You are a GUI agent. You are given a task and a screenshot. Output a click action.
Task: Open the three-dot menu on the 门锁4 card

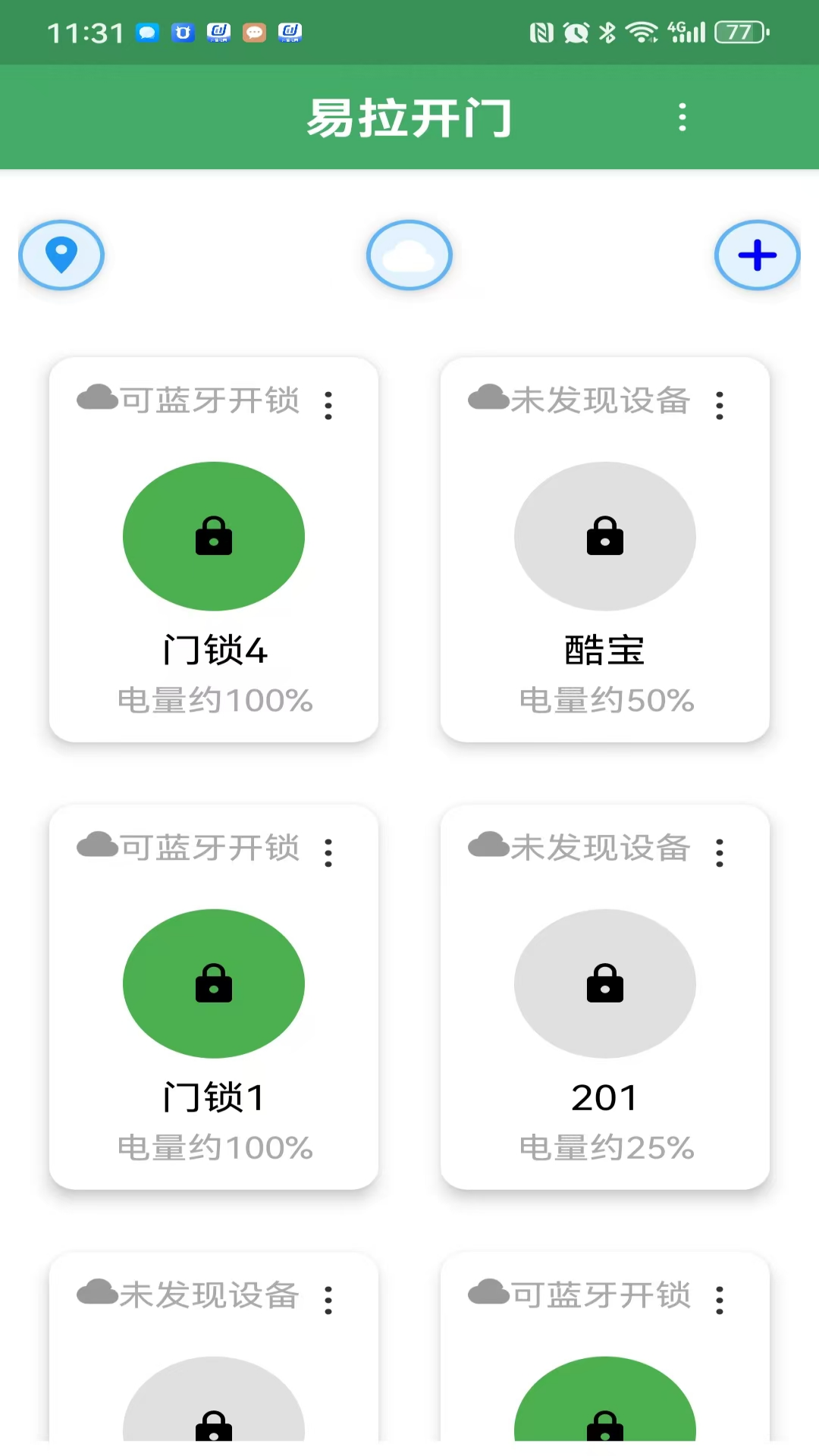coord(329,406)
